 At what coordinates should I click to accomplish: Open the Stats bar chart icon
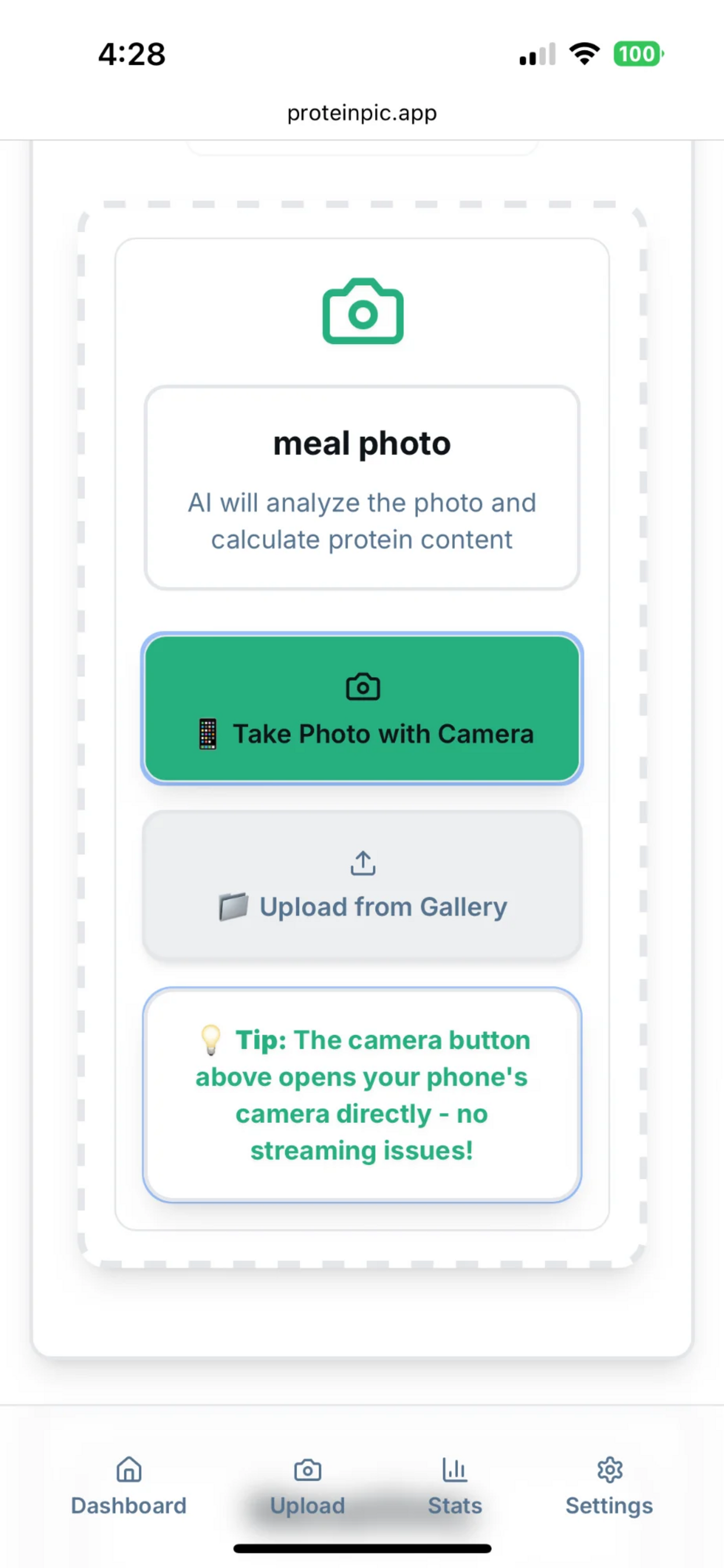(x=455, y=1469)
